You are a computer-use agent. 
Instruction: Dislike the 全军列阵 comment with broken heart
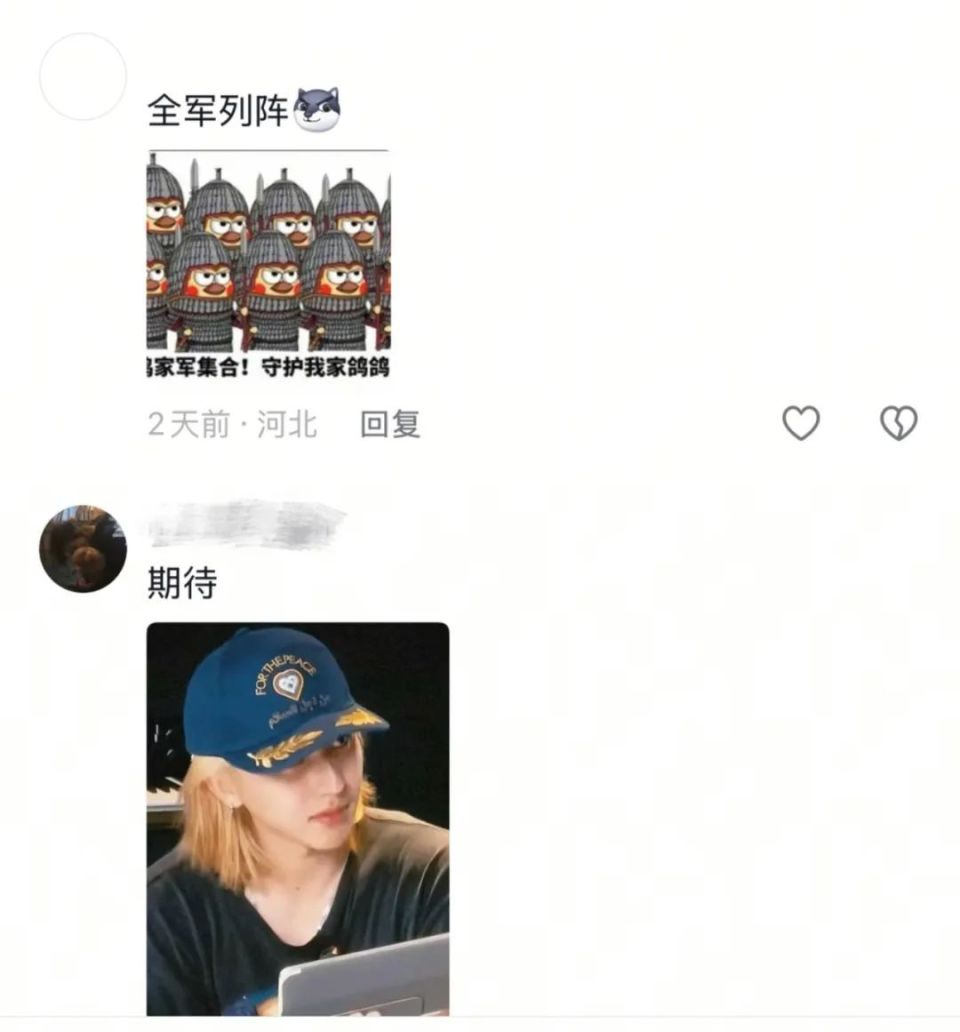click(x=898, y=424)
